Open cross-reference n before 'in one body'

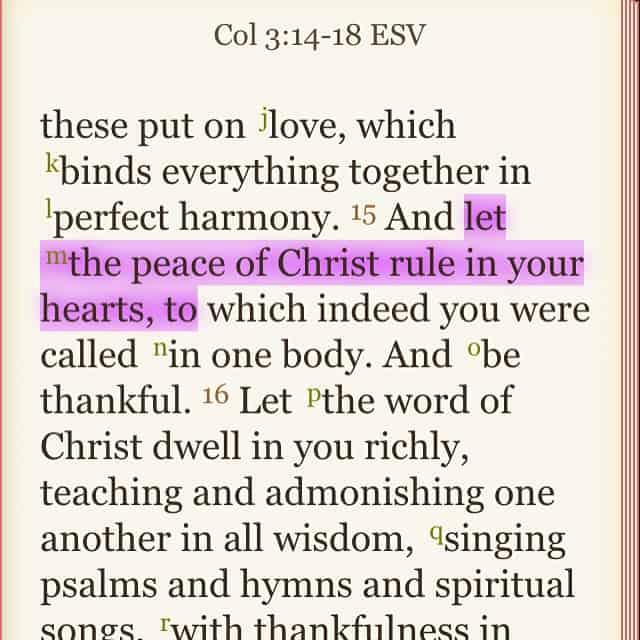[159, 349]
